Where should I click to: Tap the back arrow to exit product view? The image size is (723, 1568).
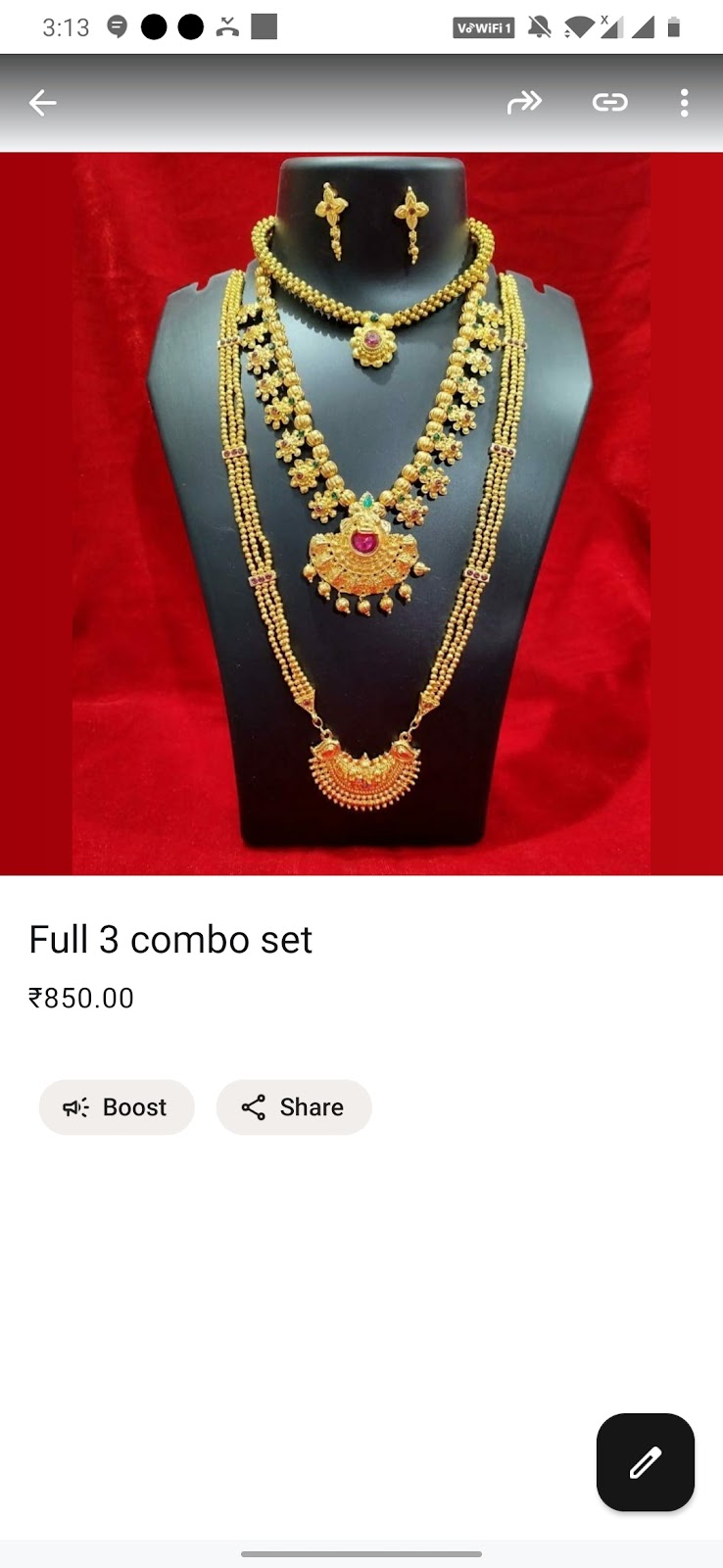coord(42,102)
